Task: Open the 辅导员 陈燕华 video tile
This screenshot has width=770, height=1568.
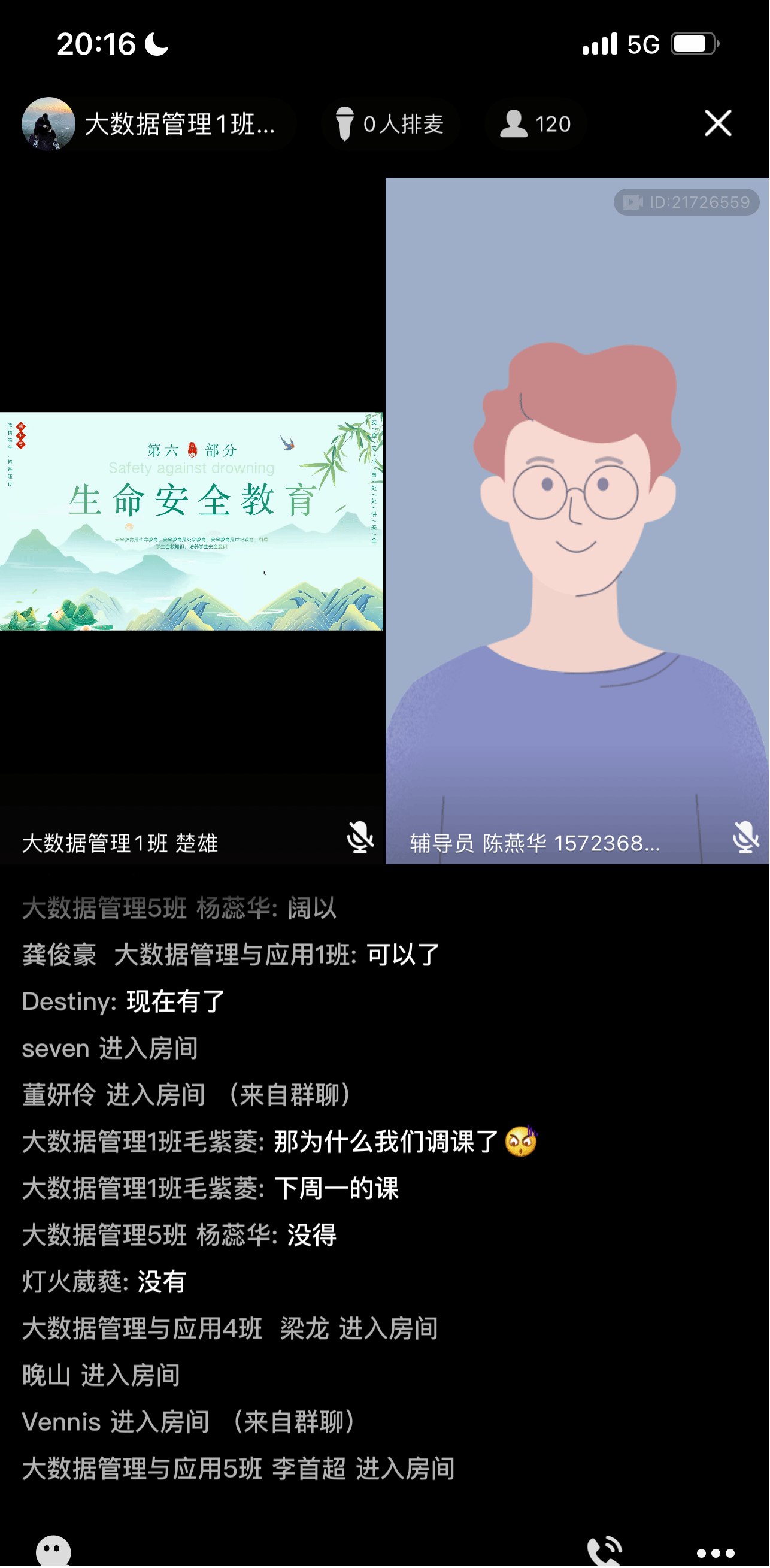Action: tap(577, 521)
